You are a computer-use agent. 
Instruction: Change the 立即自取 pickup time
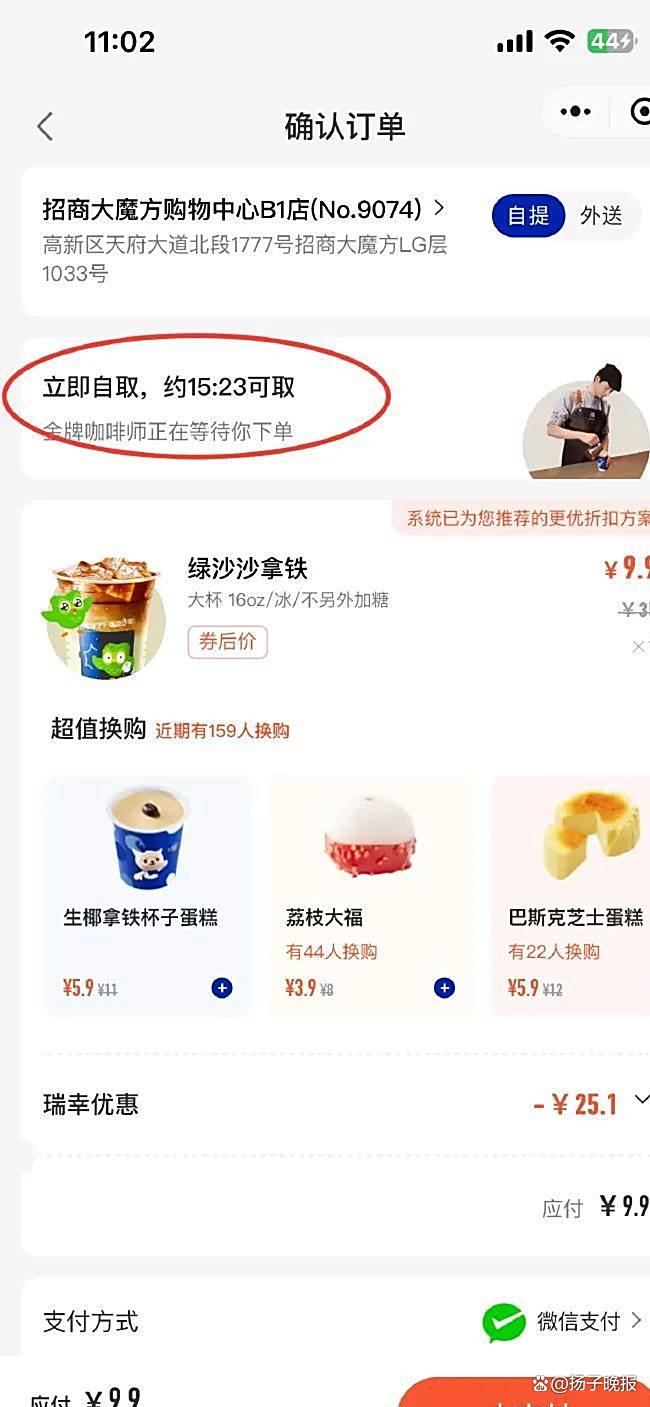click(169, 388)
